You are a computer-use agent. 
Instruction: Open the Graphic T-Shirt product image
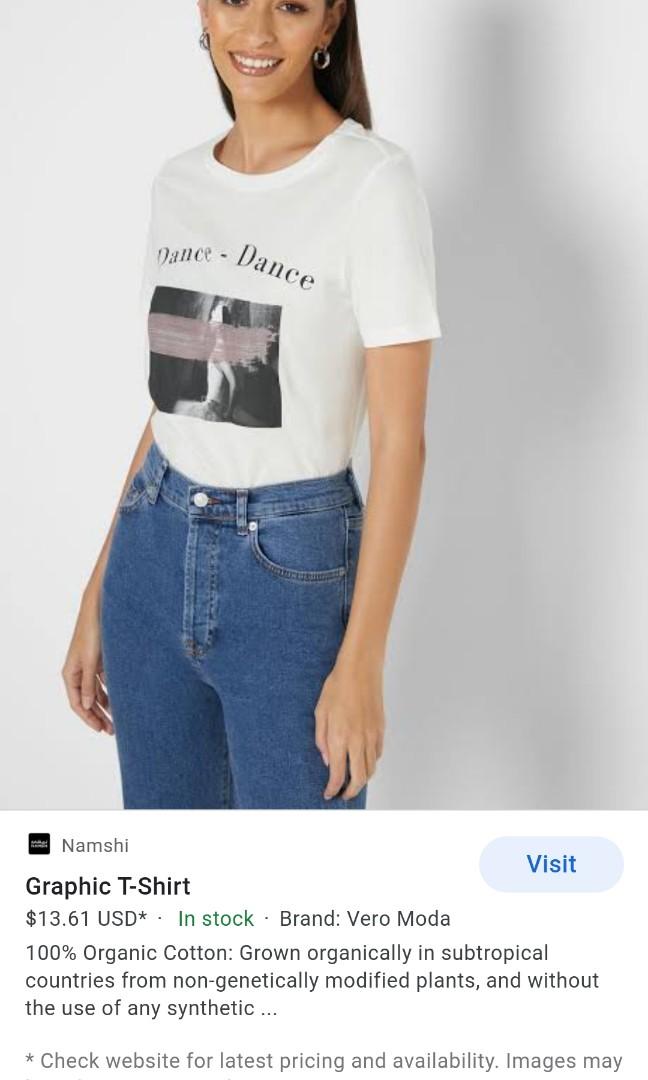pyautogui.click(x=324, y=404)
